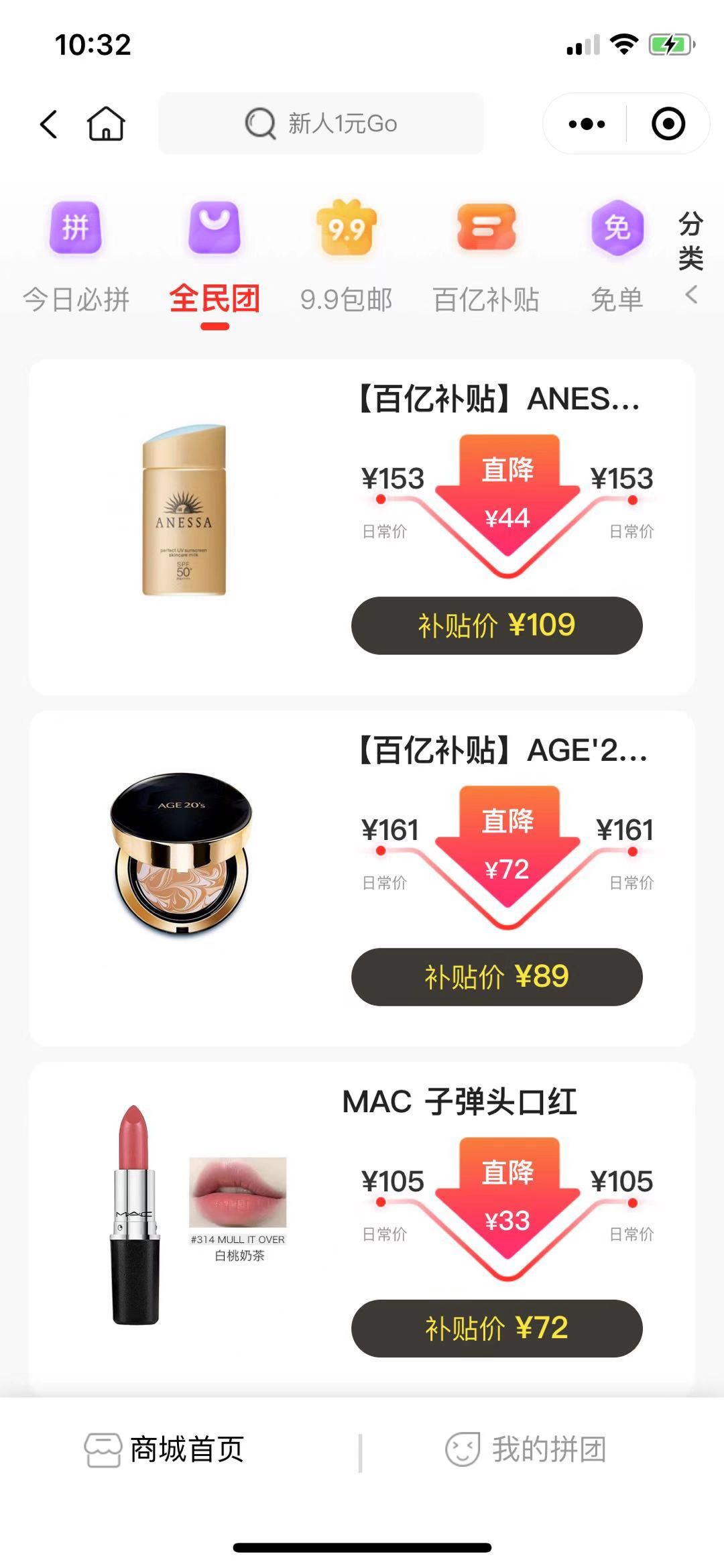This screenshot has width=724, height=1568.
Task: Open the MAC 子弹头口红 product card
Action: 459,1102
